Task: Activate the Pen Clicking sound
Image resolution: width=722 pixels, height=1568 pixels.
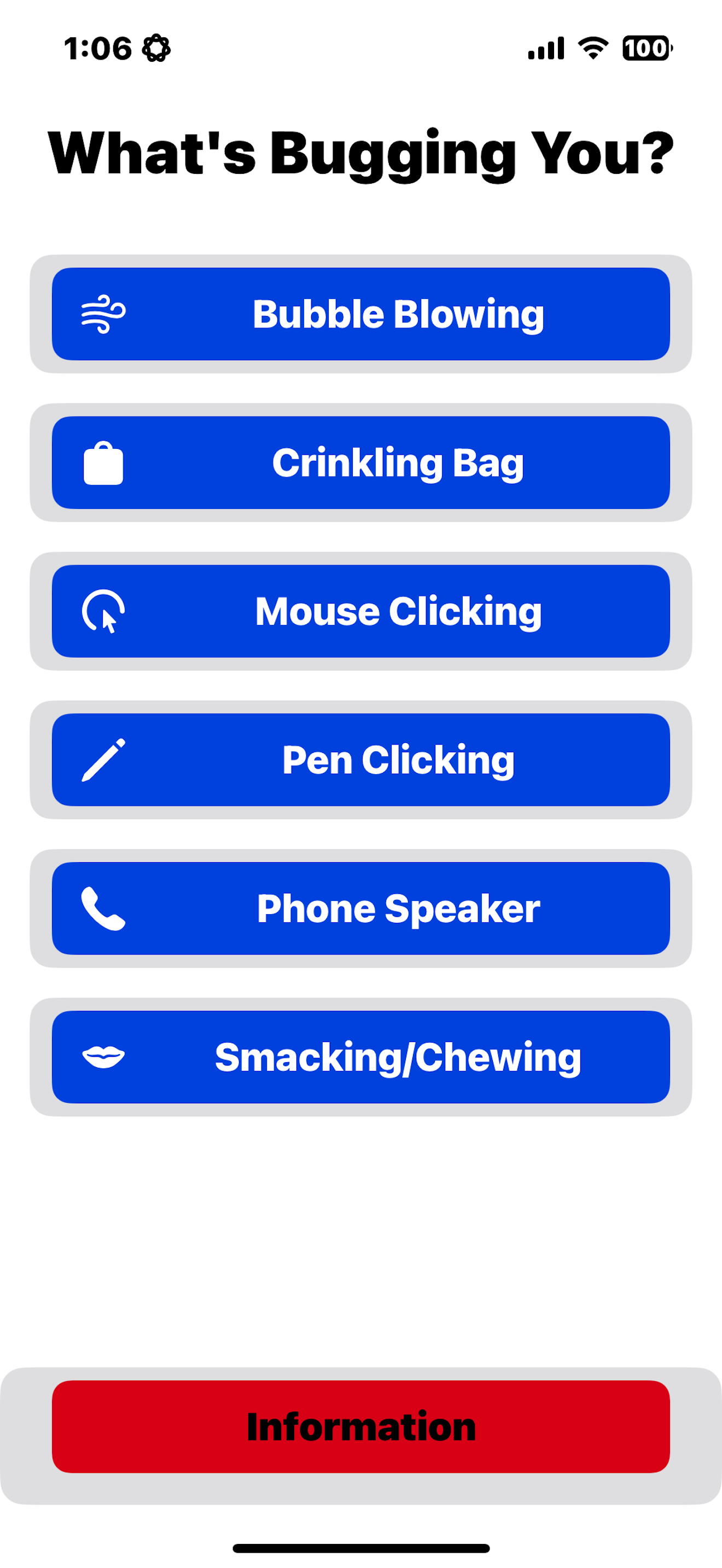Action: coord(360,759)
